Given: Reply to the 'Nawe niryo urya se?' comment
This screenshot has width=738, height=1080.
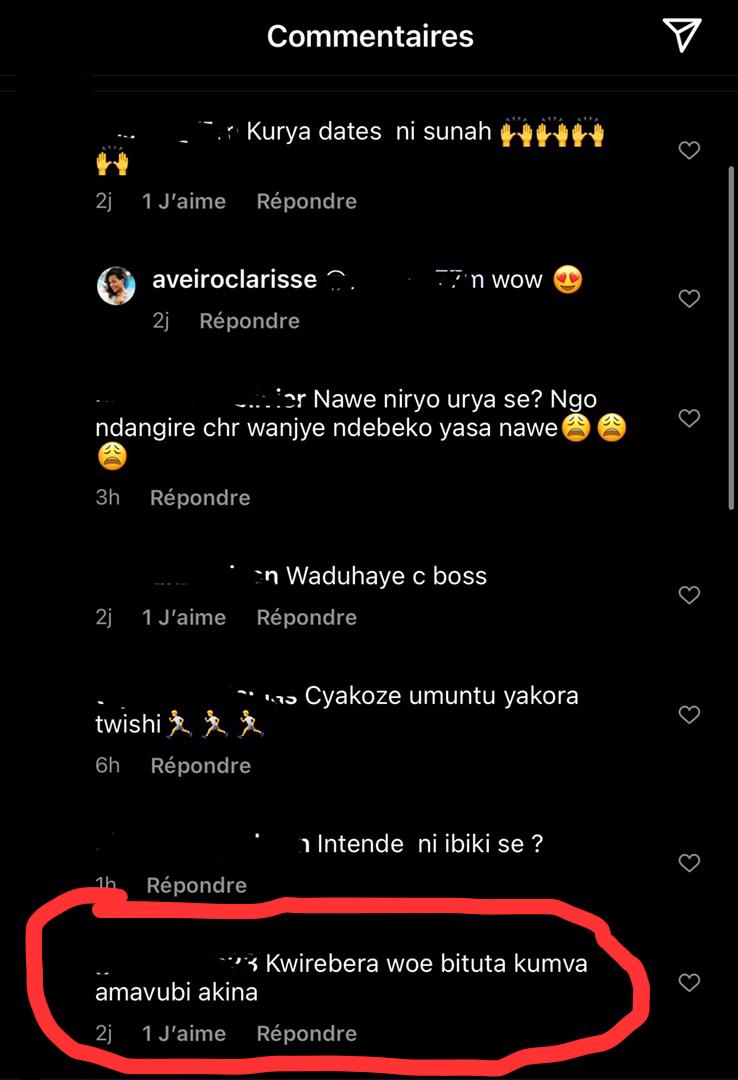Looking at the screenshot, I should [x=200, y=497].
